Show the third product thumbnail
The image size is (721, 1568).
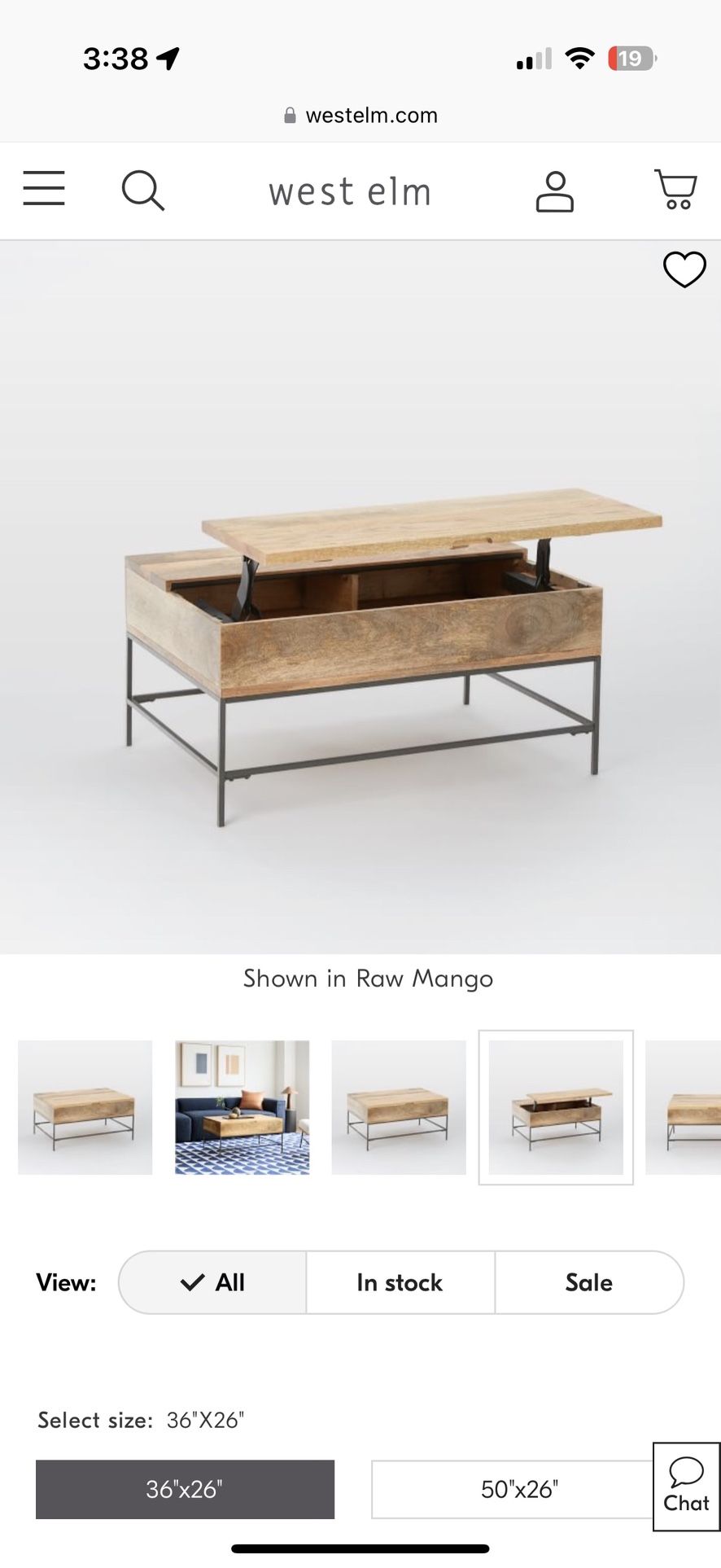[x=399, y=1107]
